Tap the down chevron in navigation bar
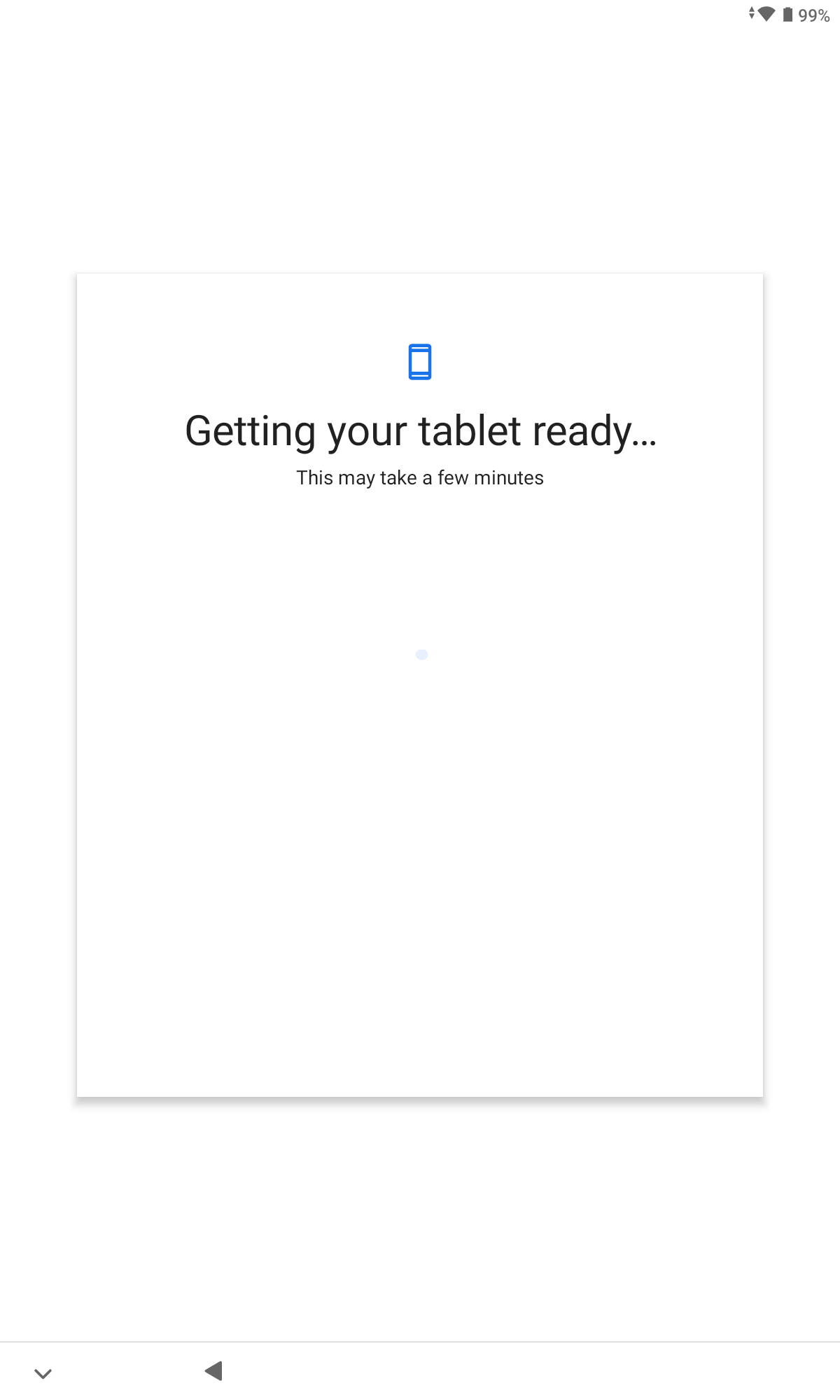840x1400 pixels. pos(43,1373)
